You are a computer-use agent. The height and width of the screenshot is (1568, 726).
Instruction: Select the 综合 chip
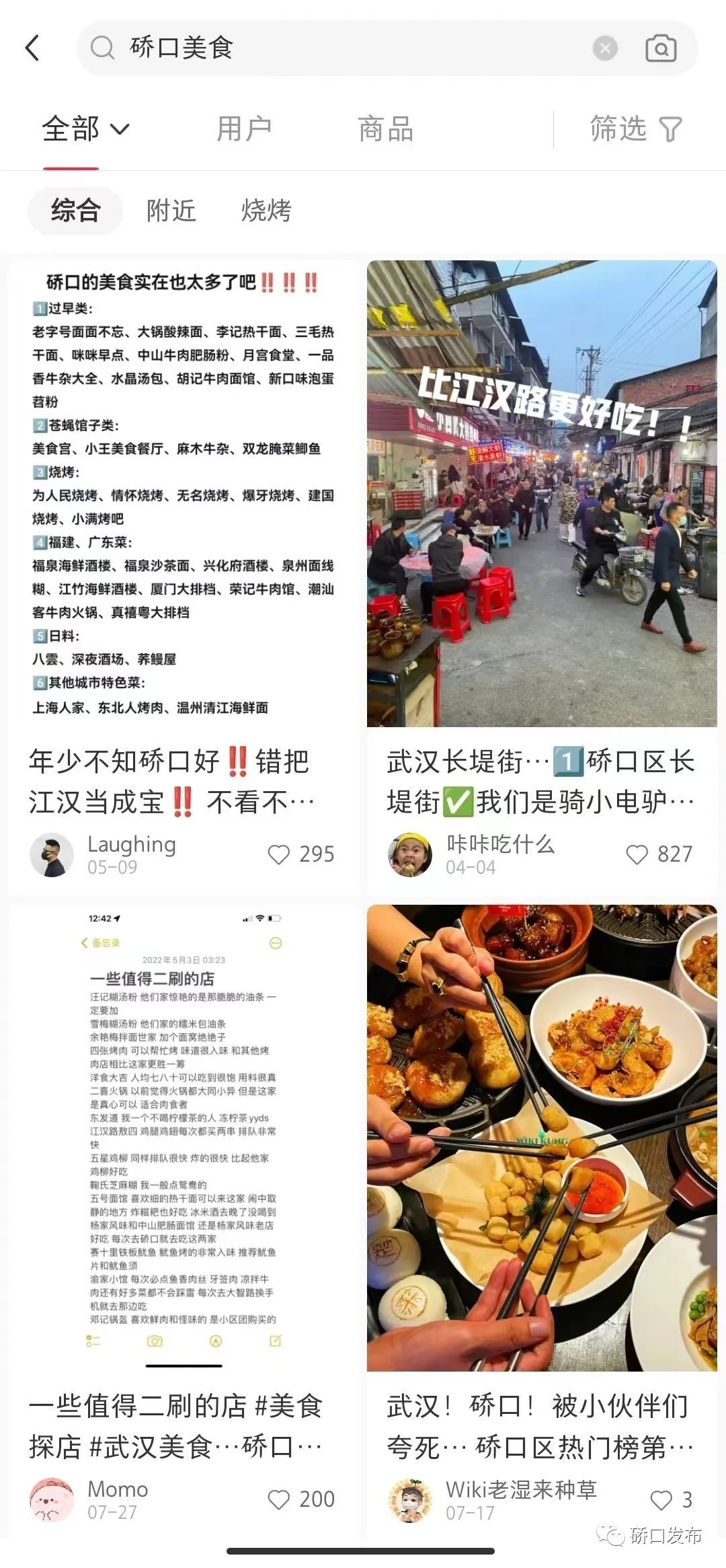(x=75, y=211)
